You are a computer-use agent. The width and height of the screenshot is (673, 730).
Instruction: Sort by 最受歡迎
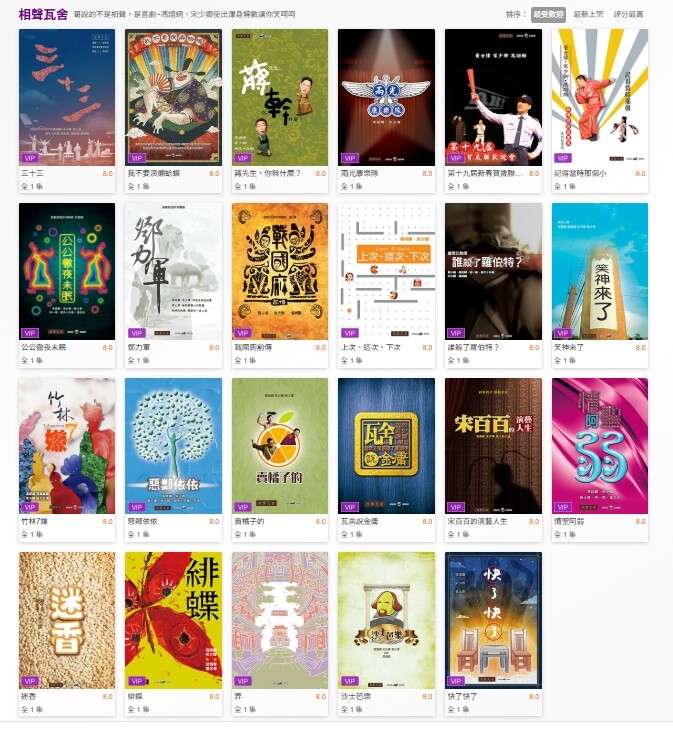tap(548, 15)
